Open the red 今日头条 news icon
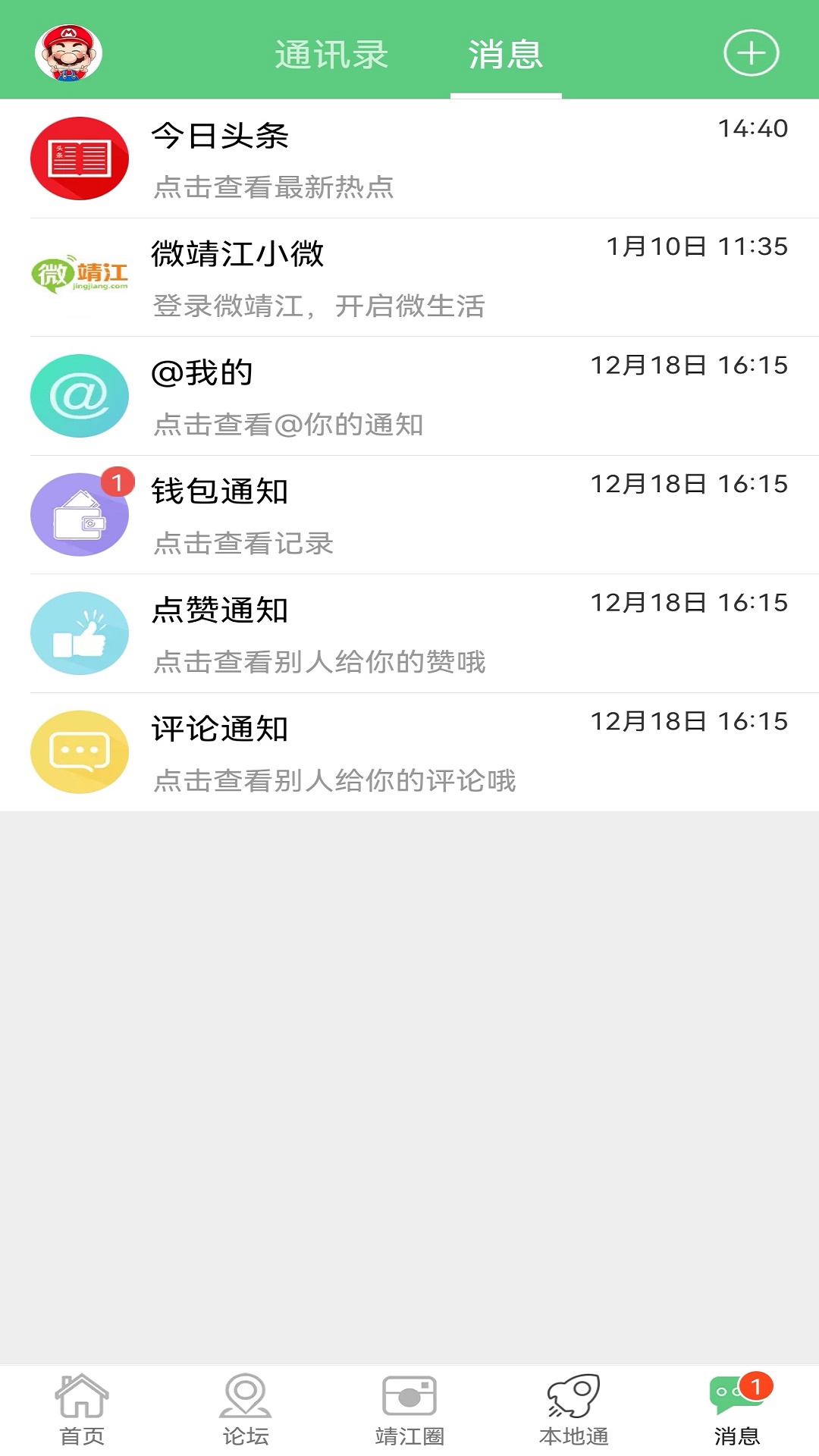The width and height of the screenshot is (819, 1456). (80, 157)
